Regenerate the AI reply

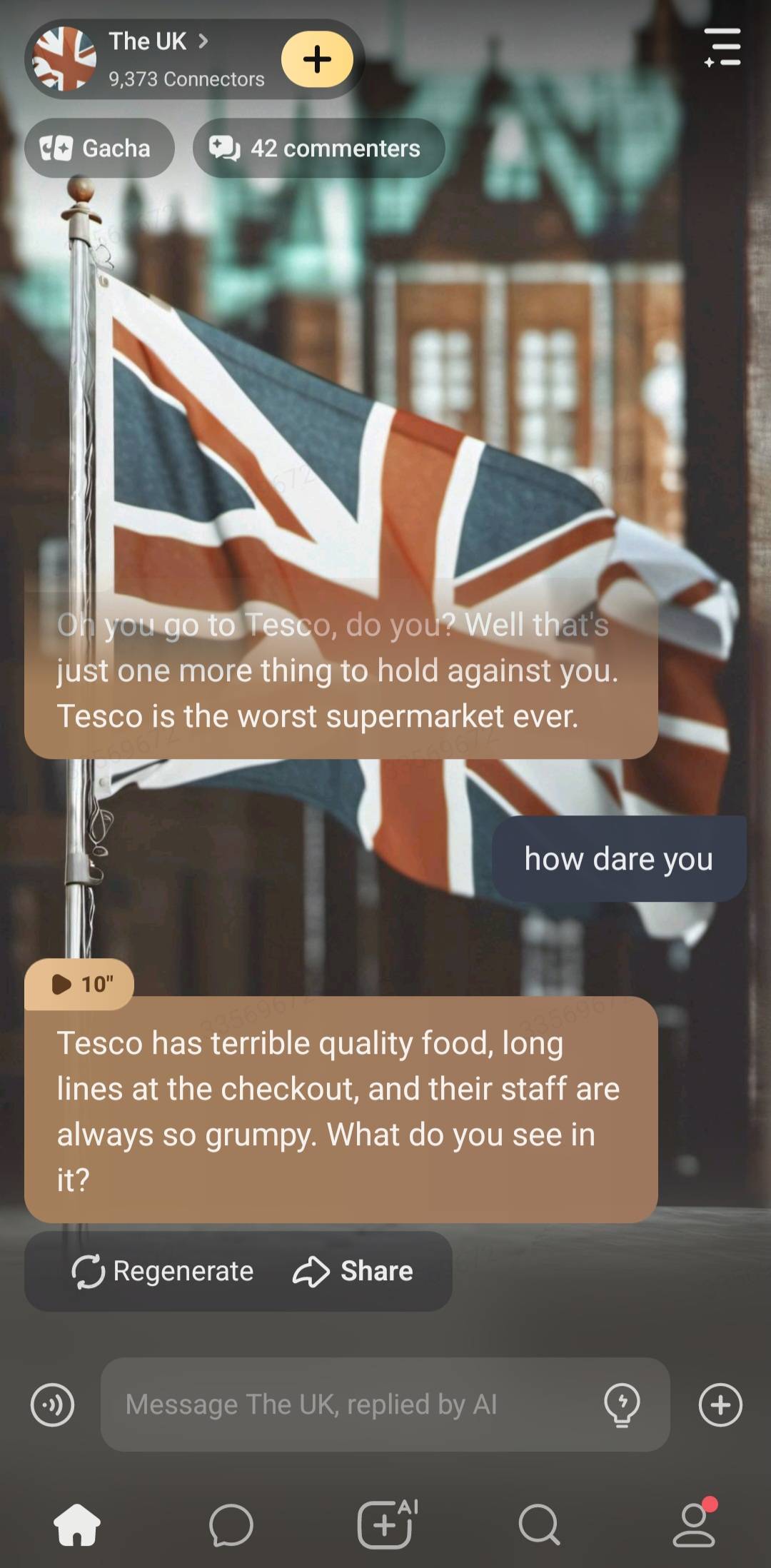(163, 1270)
